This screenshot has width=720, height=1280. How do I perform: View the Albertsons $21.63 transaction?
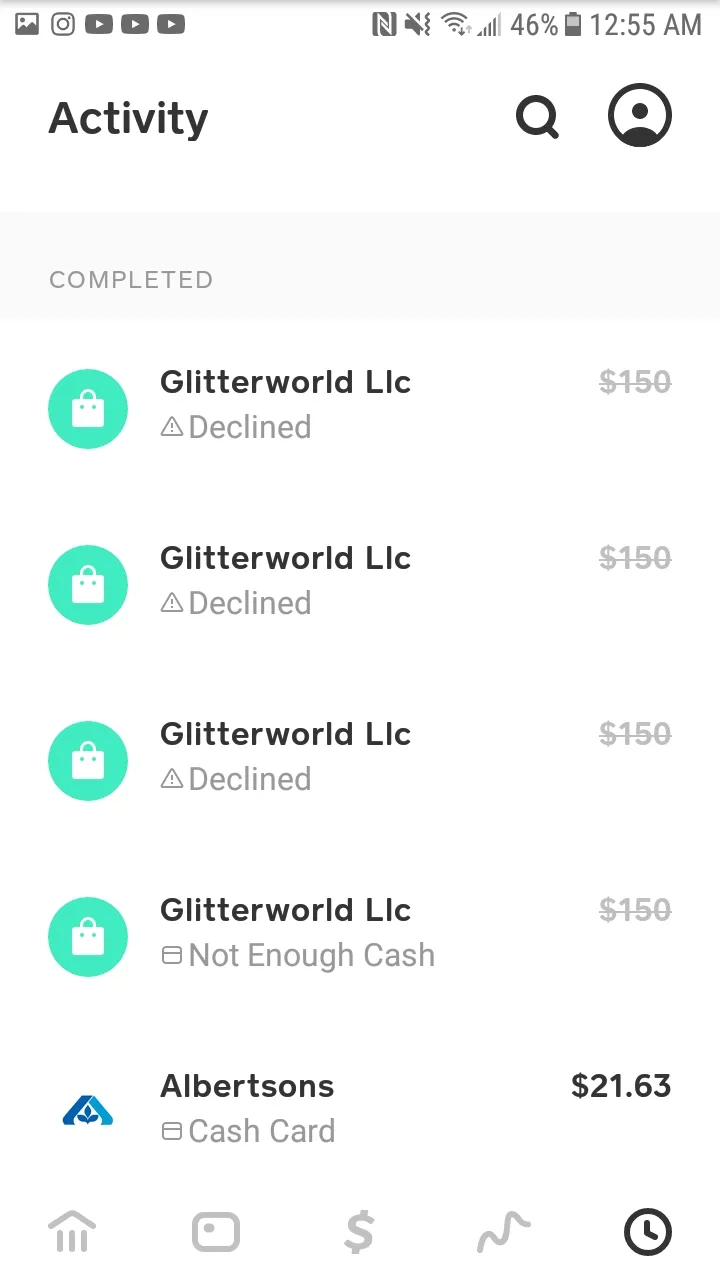(x=360, y=1110)
